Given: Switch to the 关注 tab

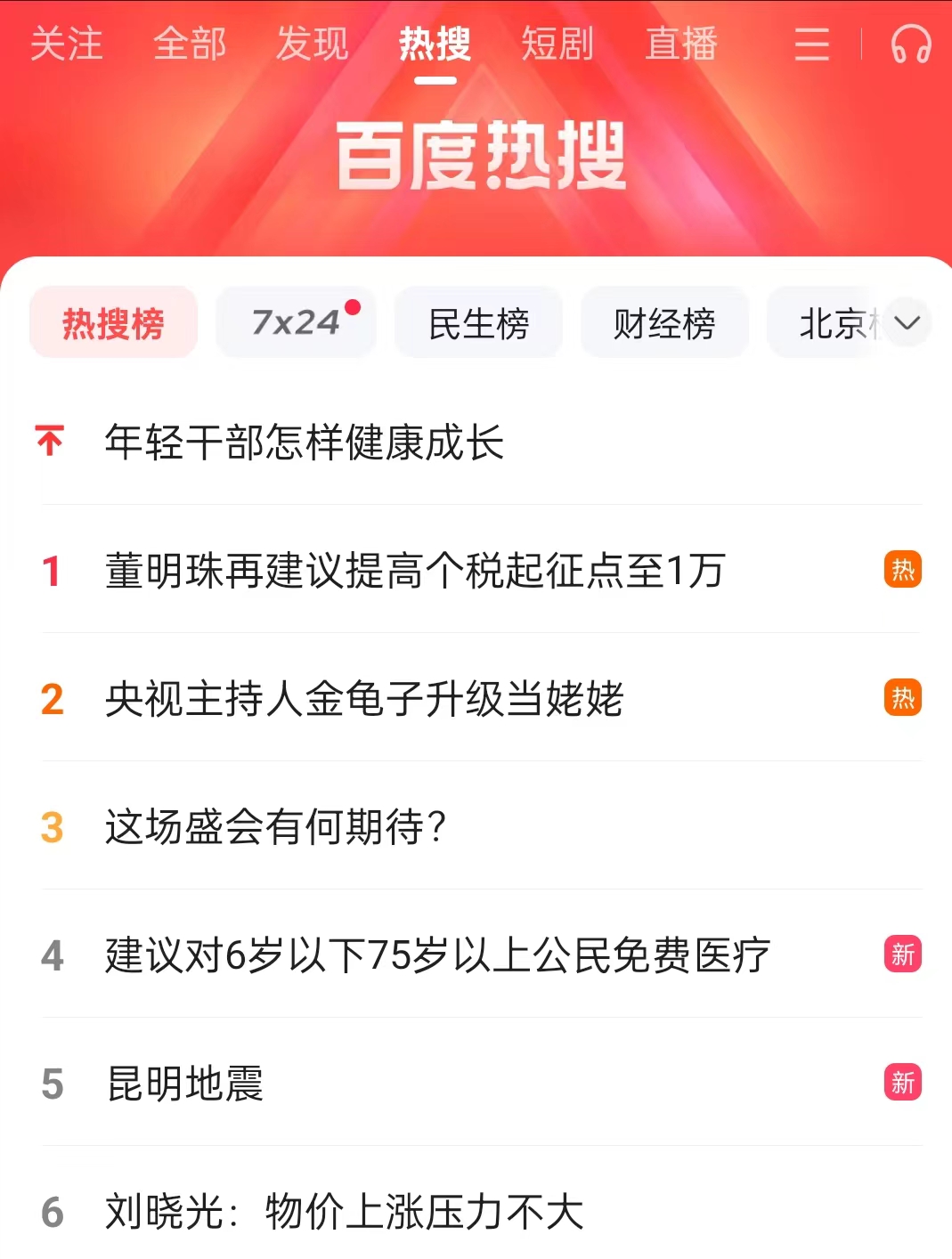Looking at the screenshot, I should pos(67,45).
